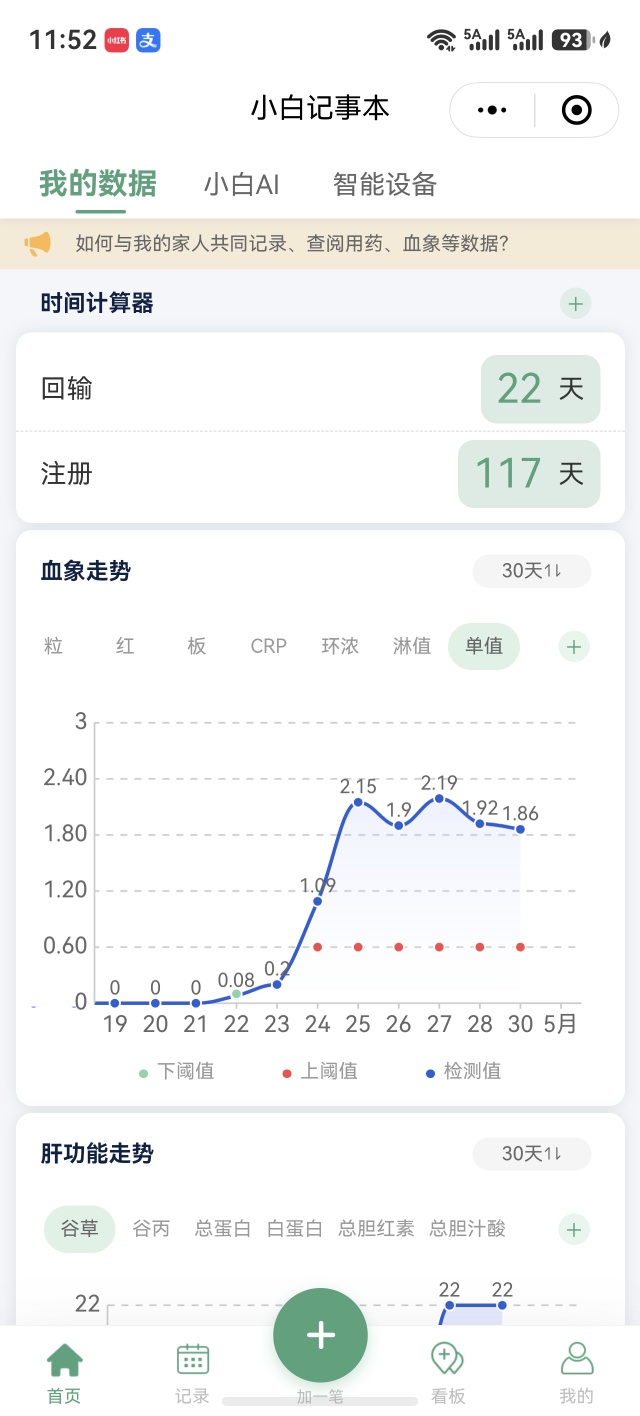Go to the 记录 tab
This screenshot has height=1416, width=640.
193,1374
